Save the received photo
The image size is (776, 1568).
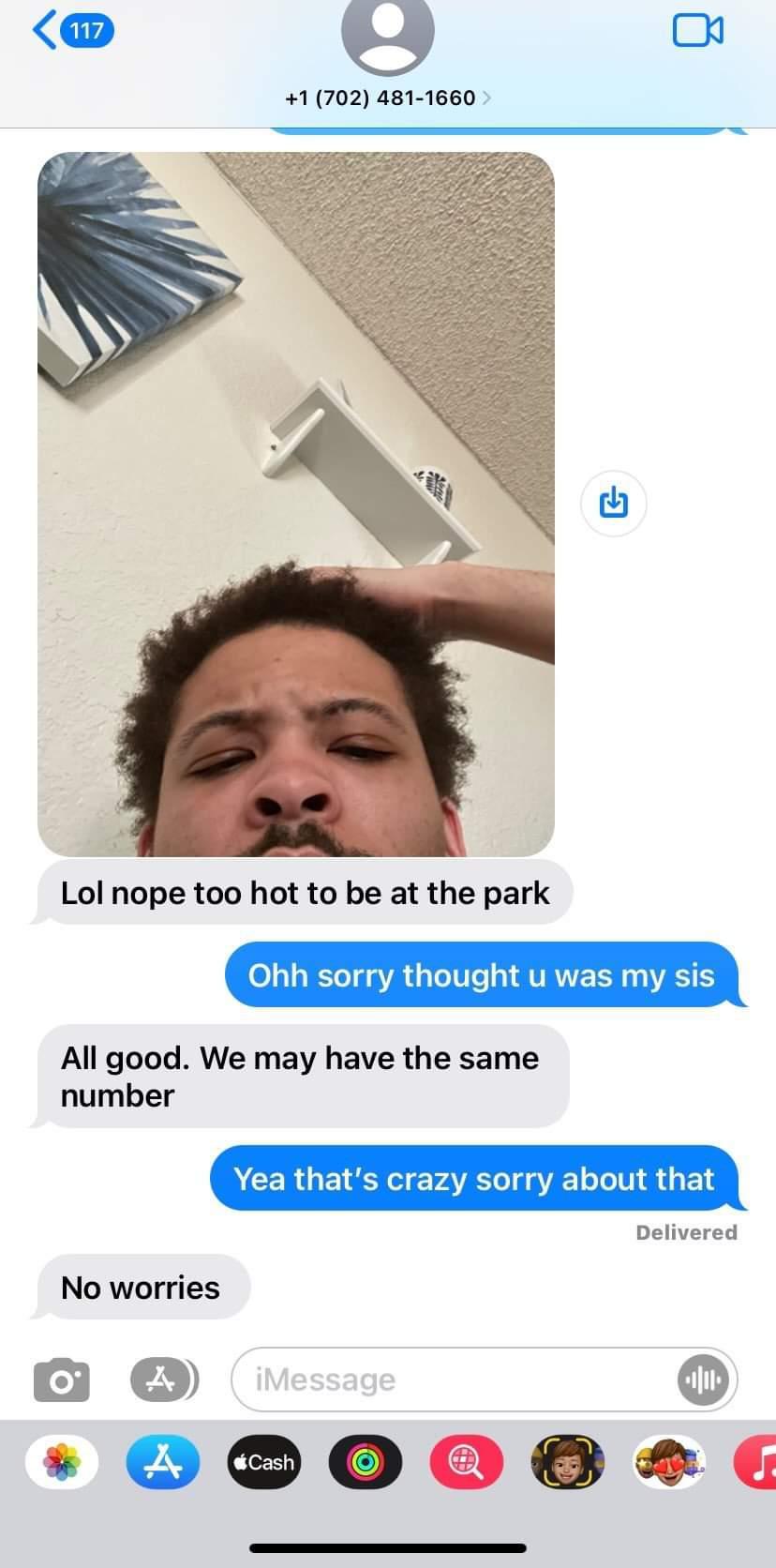[613, 504]
